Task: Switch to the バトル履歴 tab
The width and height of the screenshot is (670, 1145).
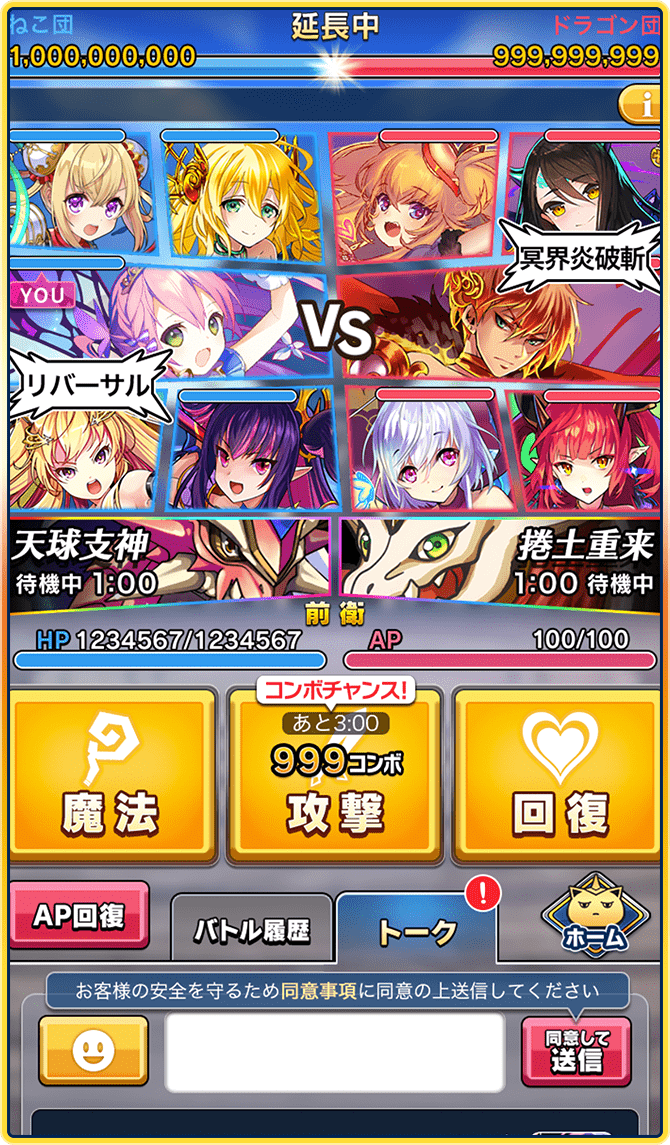Action: coord(251,931)
